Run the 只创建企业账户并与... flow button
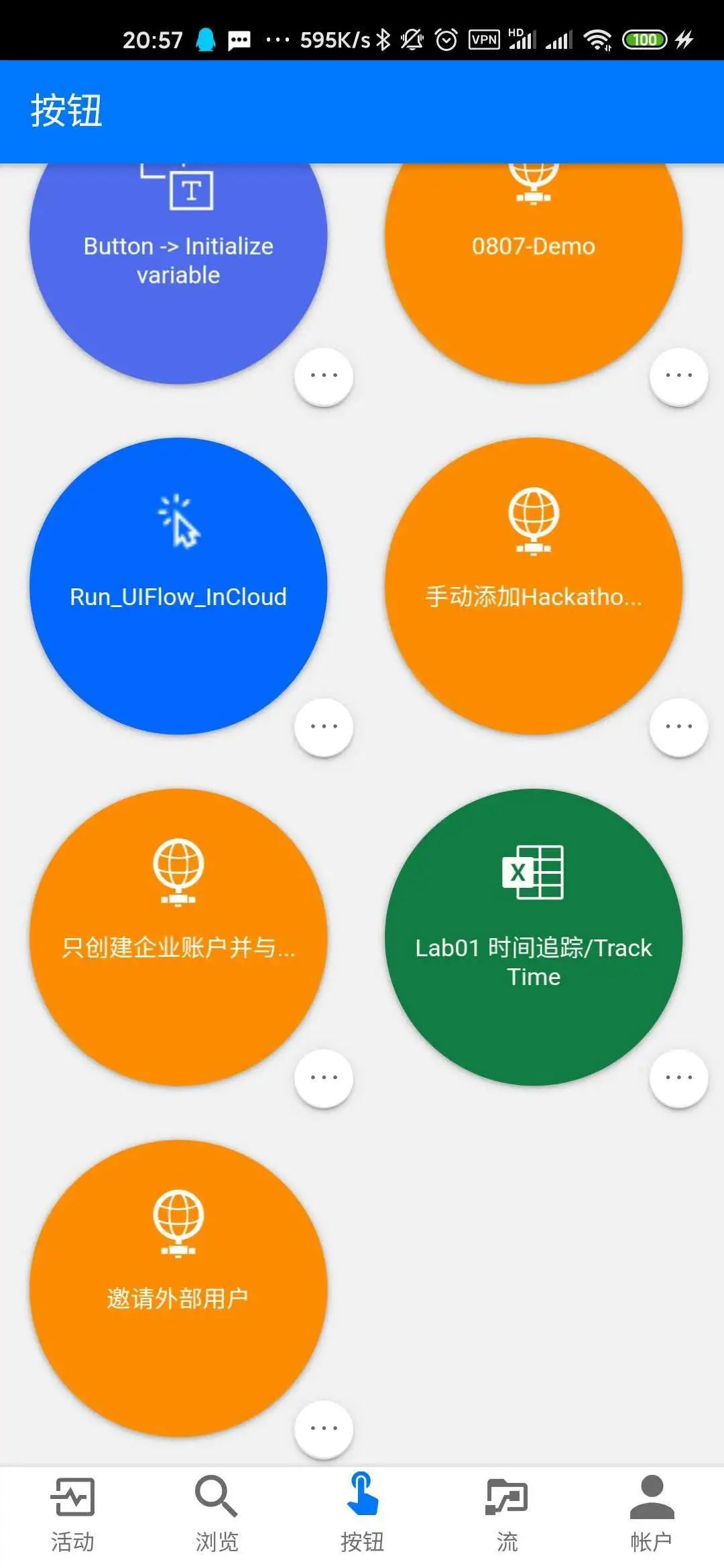This screenshot has width=724, height=1568. point(178,937)
